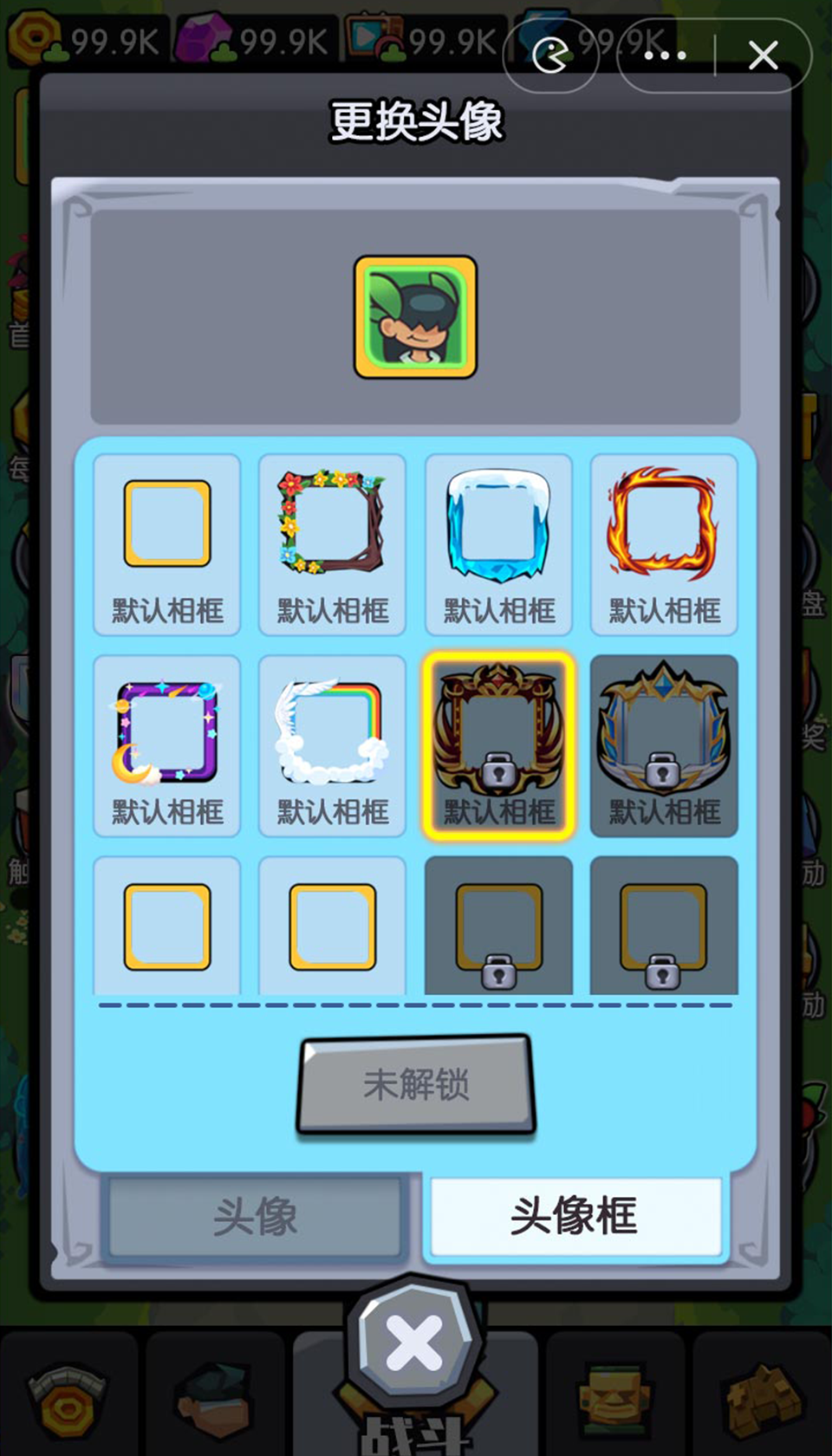This screenshot has height=1456, width=832.
Task: Dismiss the avatar dialog with round X
Action: point(415,1343)
